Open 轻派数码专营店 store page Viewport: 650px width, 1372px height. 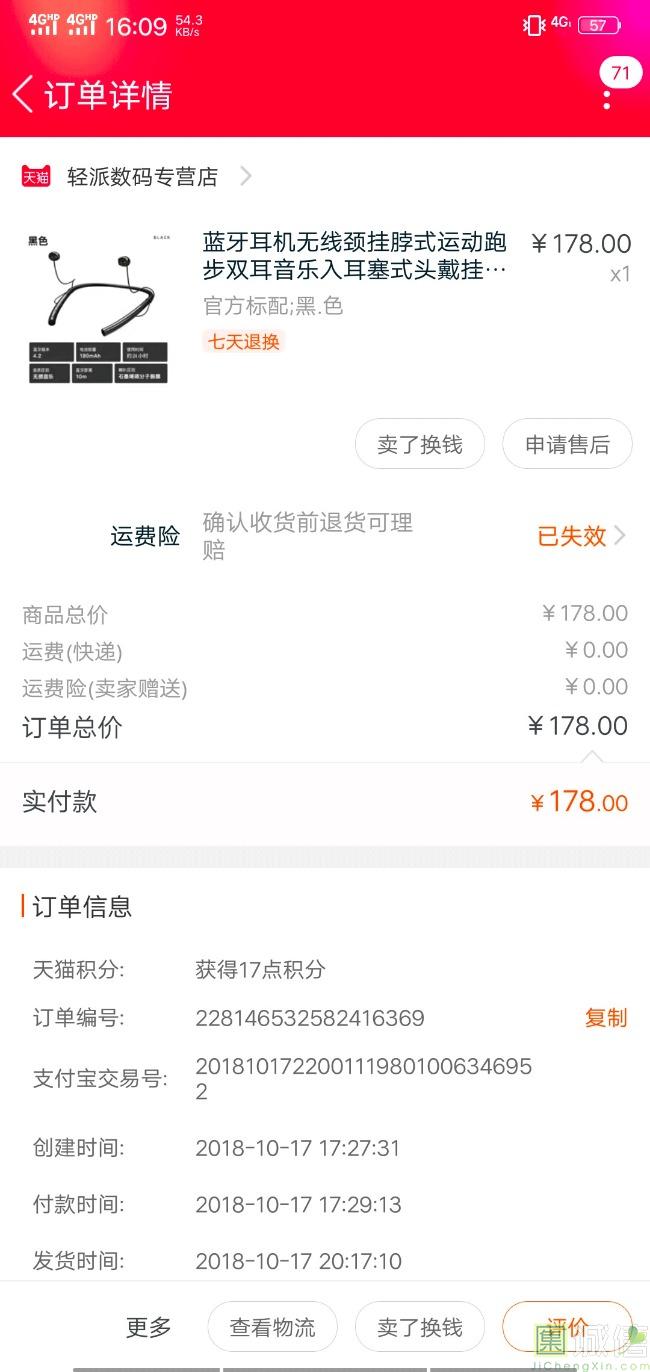143,177
